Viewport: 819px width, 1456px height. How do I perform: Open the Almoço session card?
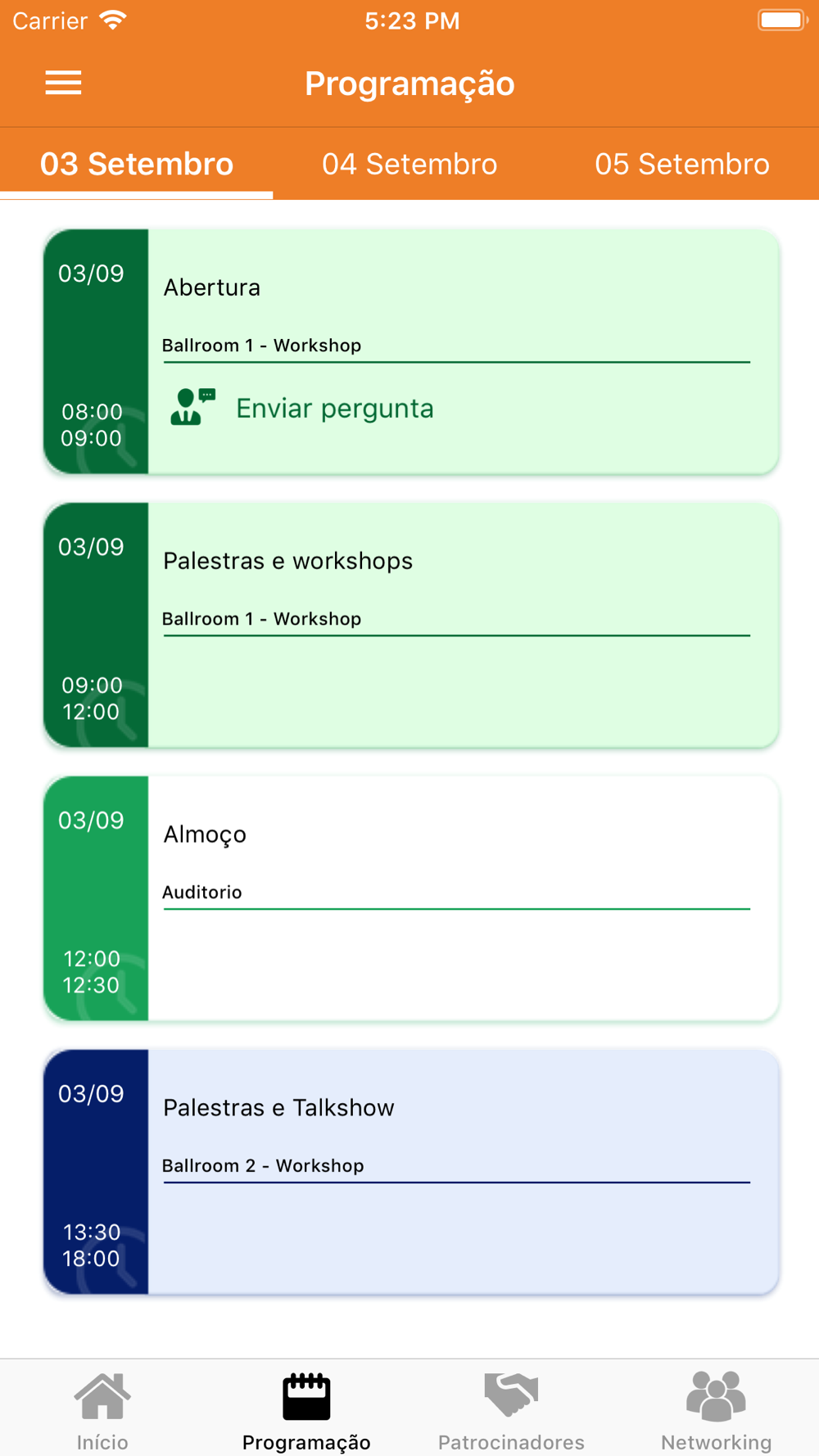[411, 898]
